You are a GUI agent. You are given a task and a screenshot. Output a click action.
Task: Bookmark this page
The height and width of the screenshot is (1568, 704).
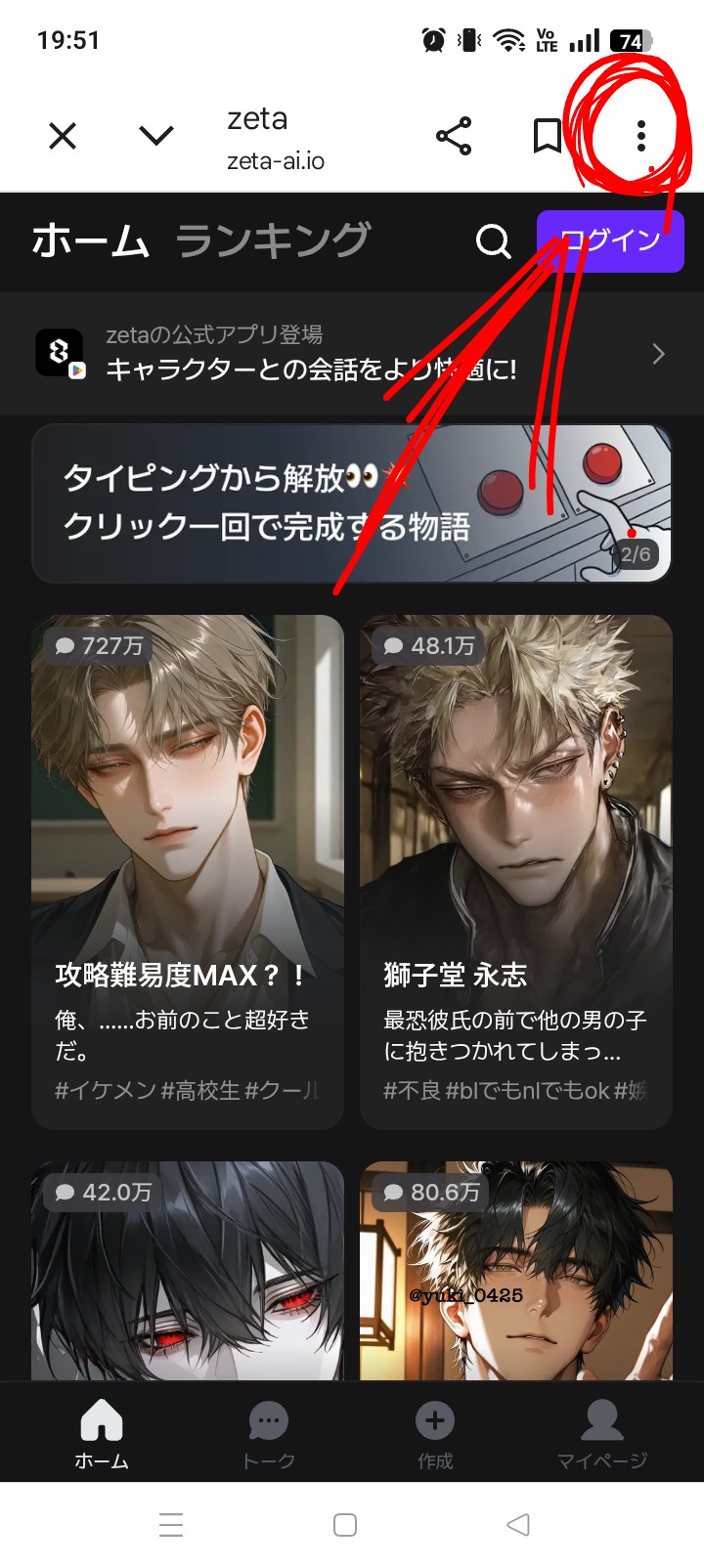pos(547,136)
